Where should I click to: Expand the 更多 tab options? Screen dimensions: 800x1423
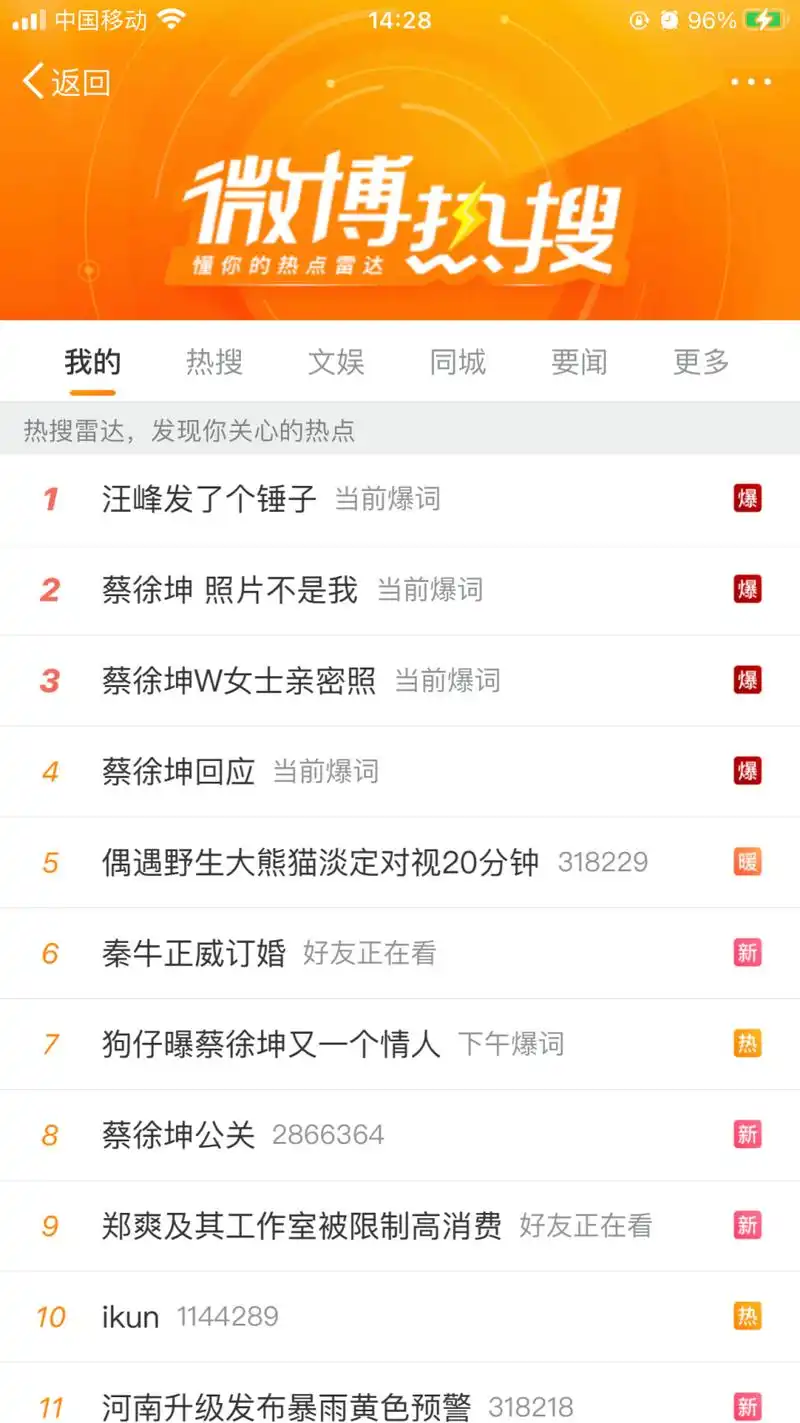[699, 363]
